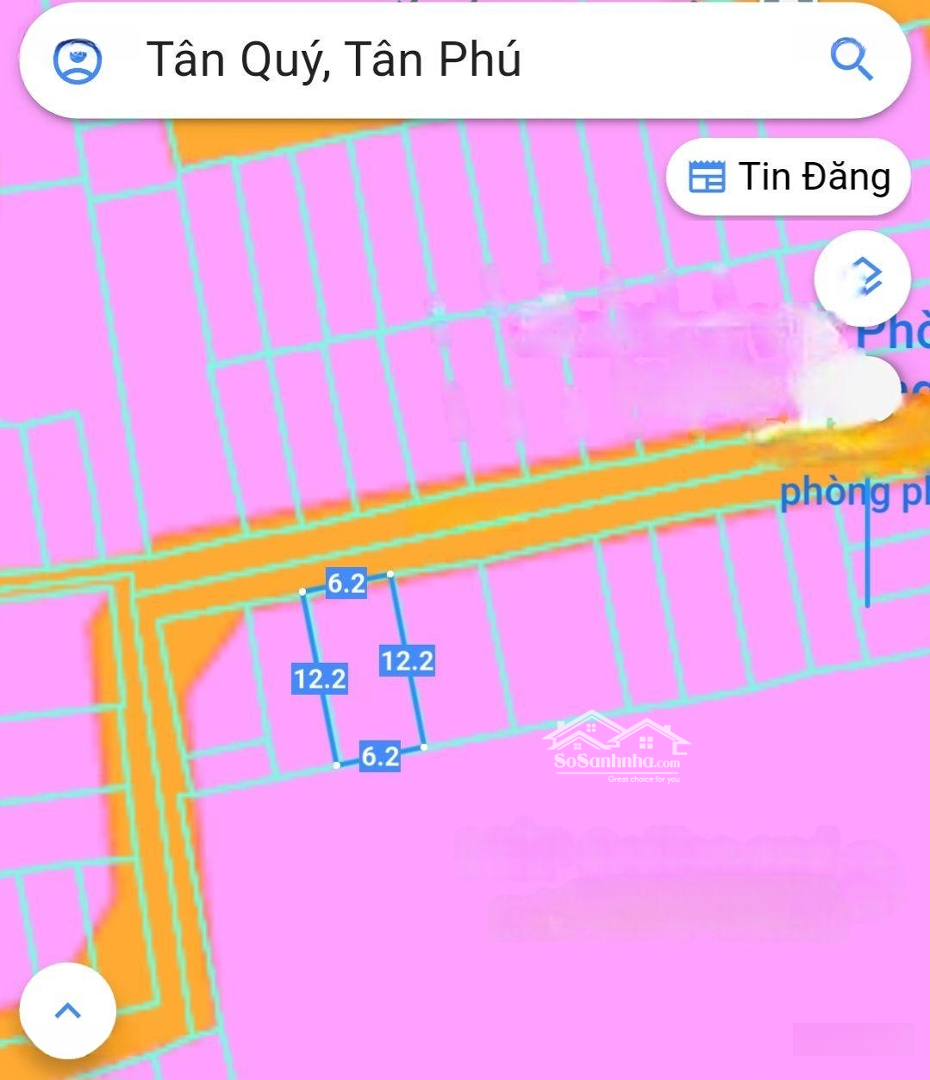This screenshot has width=930, height=1080.
Task: Tap the Tân Quý, Tân Phú search input
Action: 335,60
